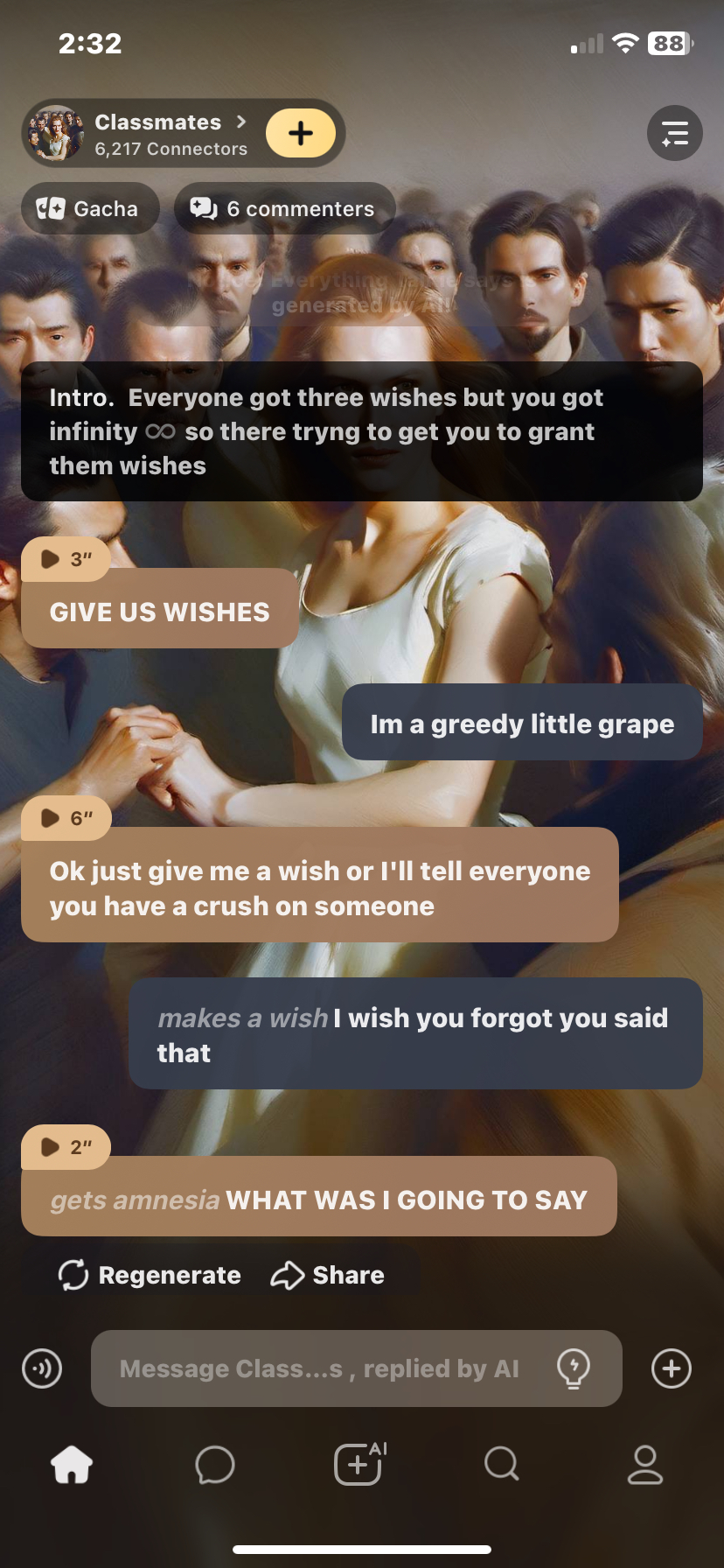Switch to the Search tab
This screenshot has height=1568, width=724.
click(x=502, y=1465)
